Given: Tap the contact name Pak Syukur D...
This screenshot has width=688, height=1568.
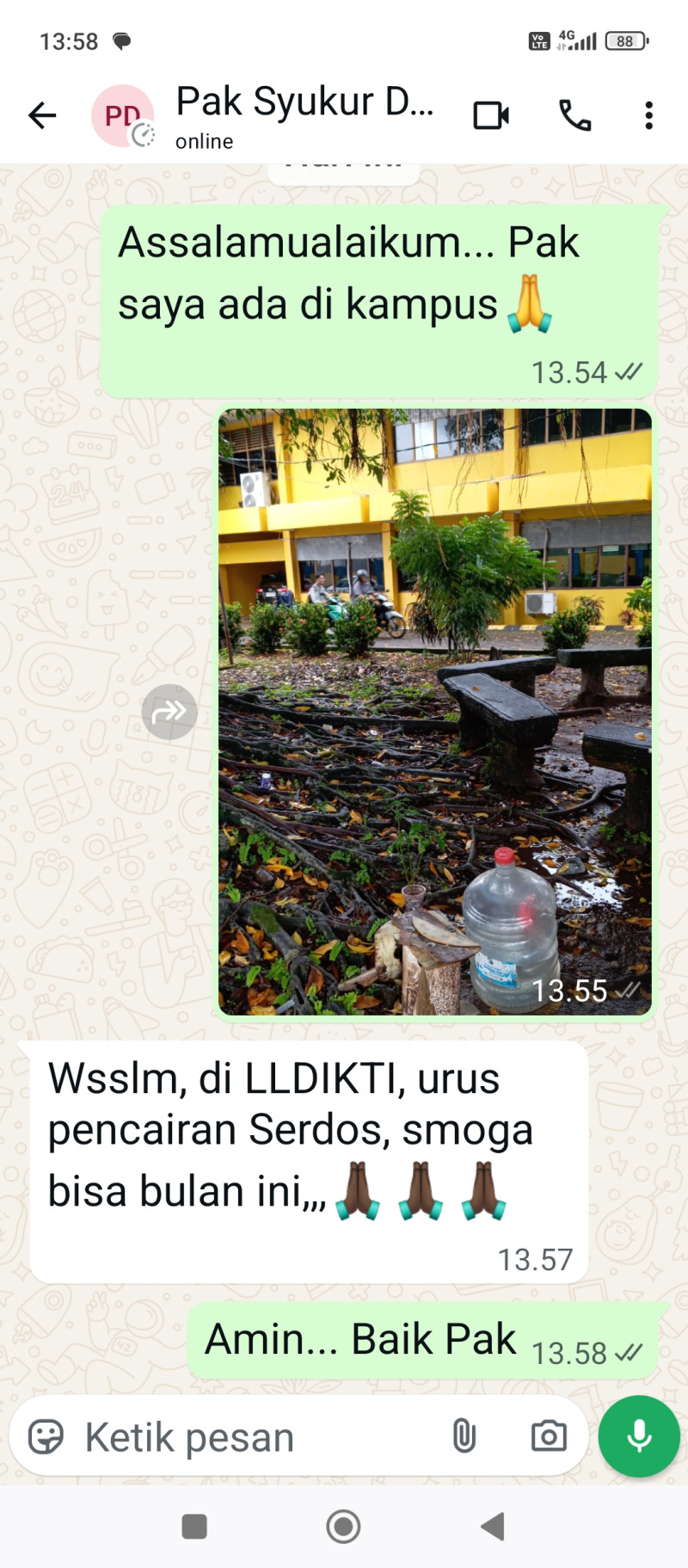Looking at the screenshot, I should (304, 102).
